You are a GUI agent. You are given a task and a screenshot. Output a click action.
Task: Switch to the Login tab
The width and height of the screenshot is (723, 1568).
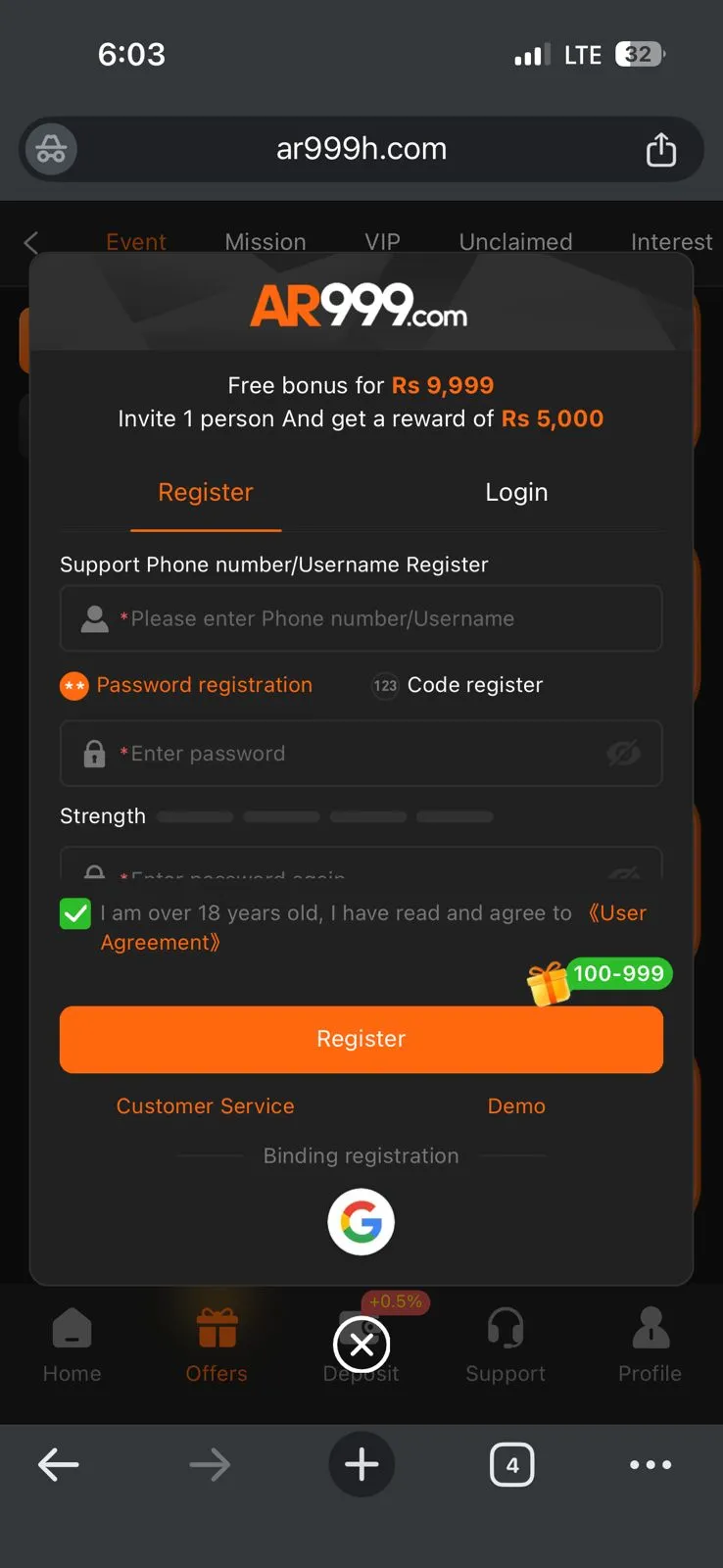516,492
